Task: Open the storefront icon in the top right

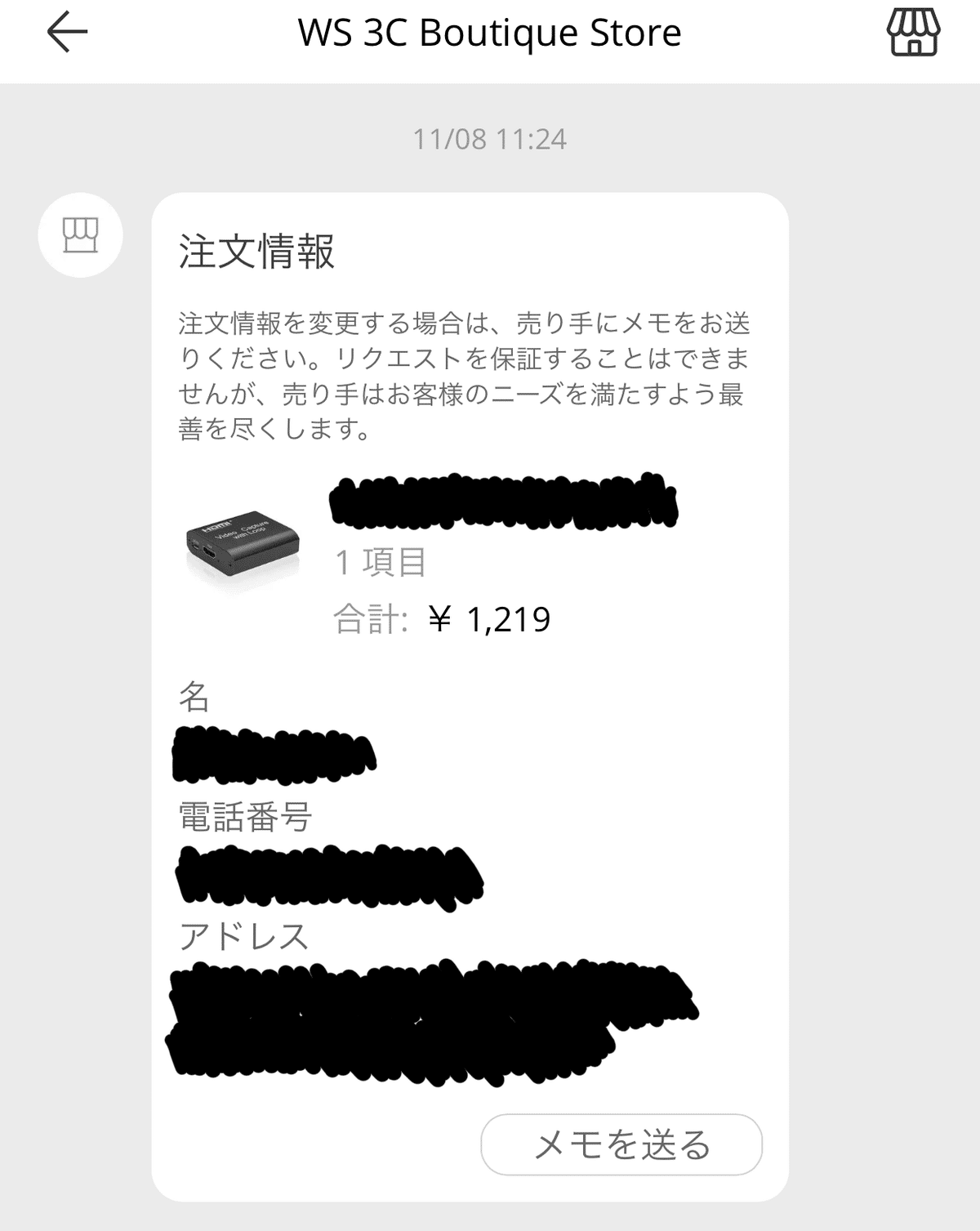Action: tap(909, 31)
